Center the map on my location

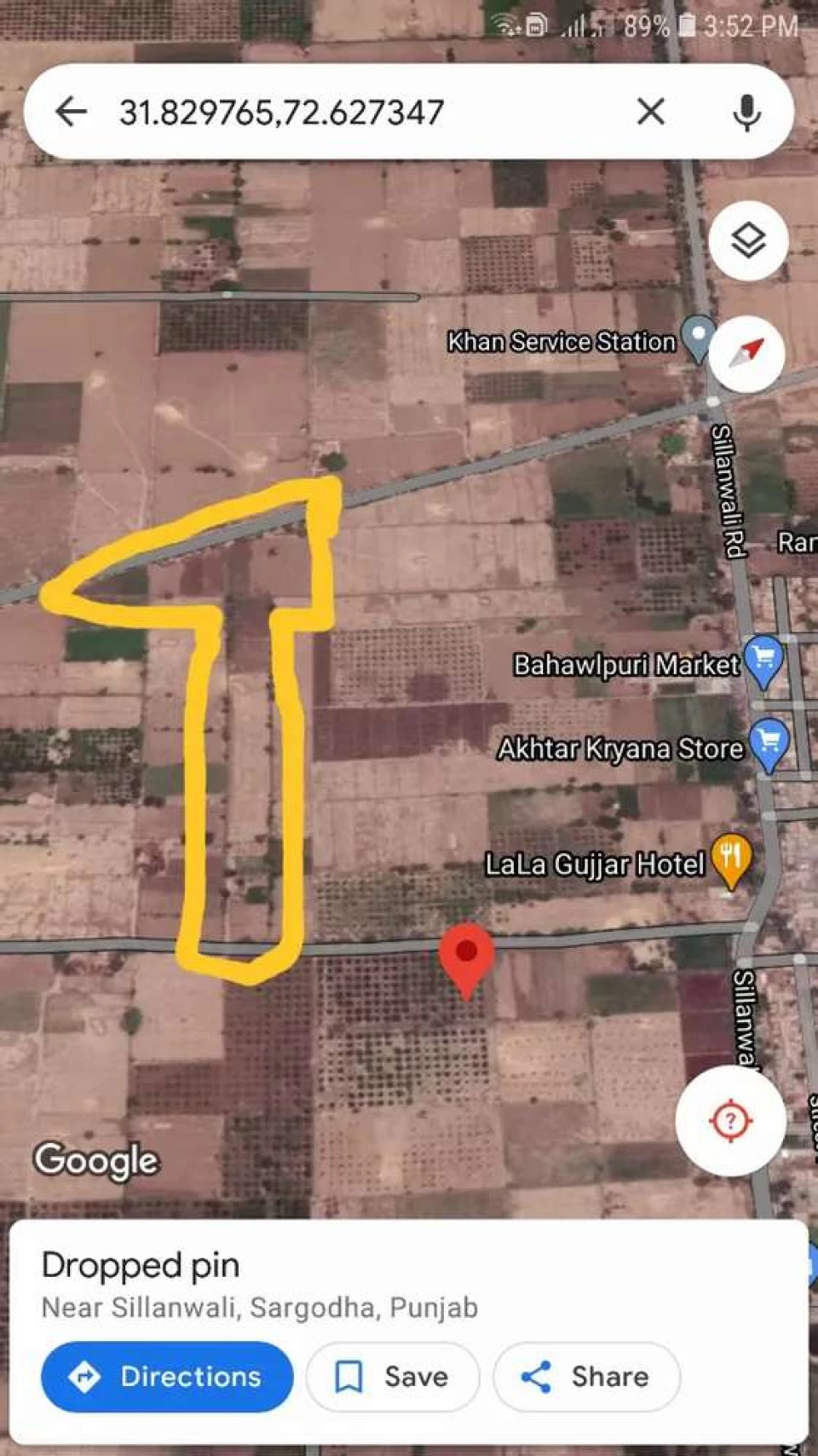point(730,1120)
